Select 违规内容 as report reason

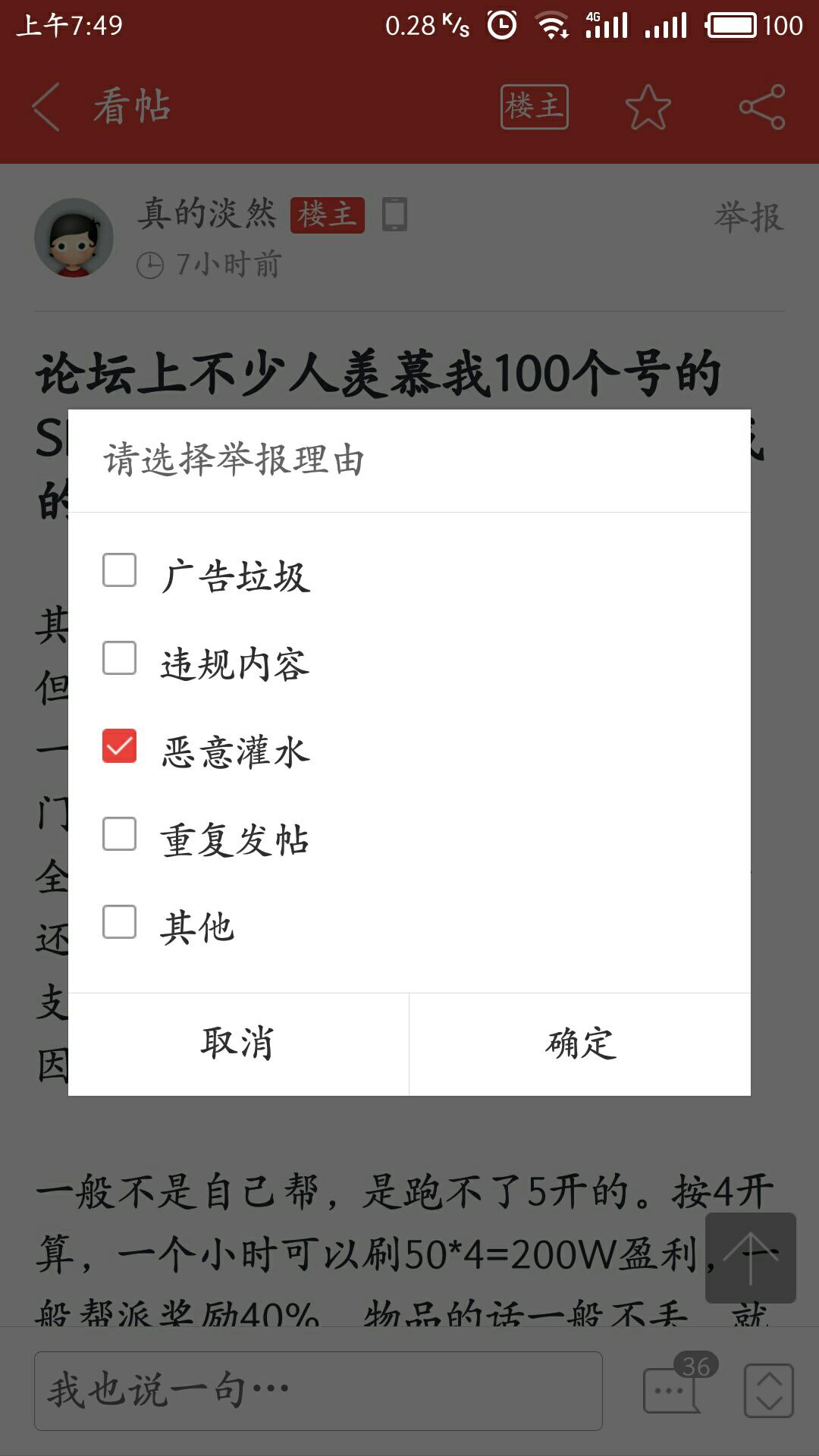pyautogui.click(x=120, y=658)
